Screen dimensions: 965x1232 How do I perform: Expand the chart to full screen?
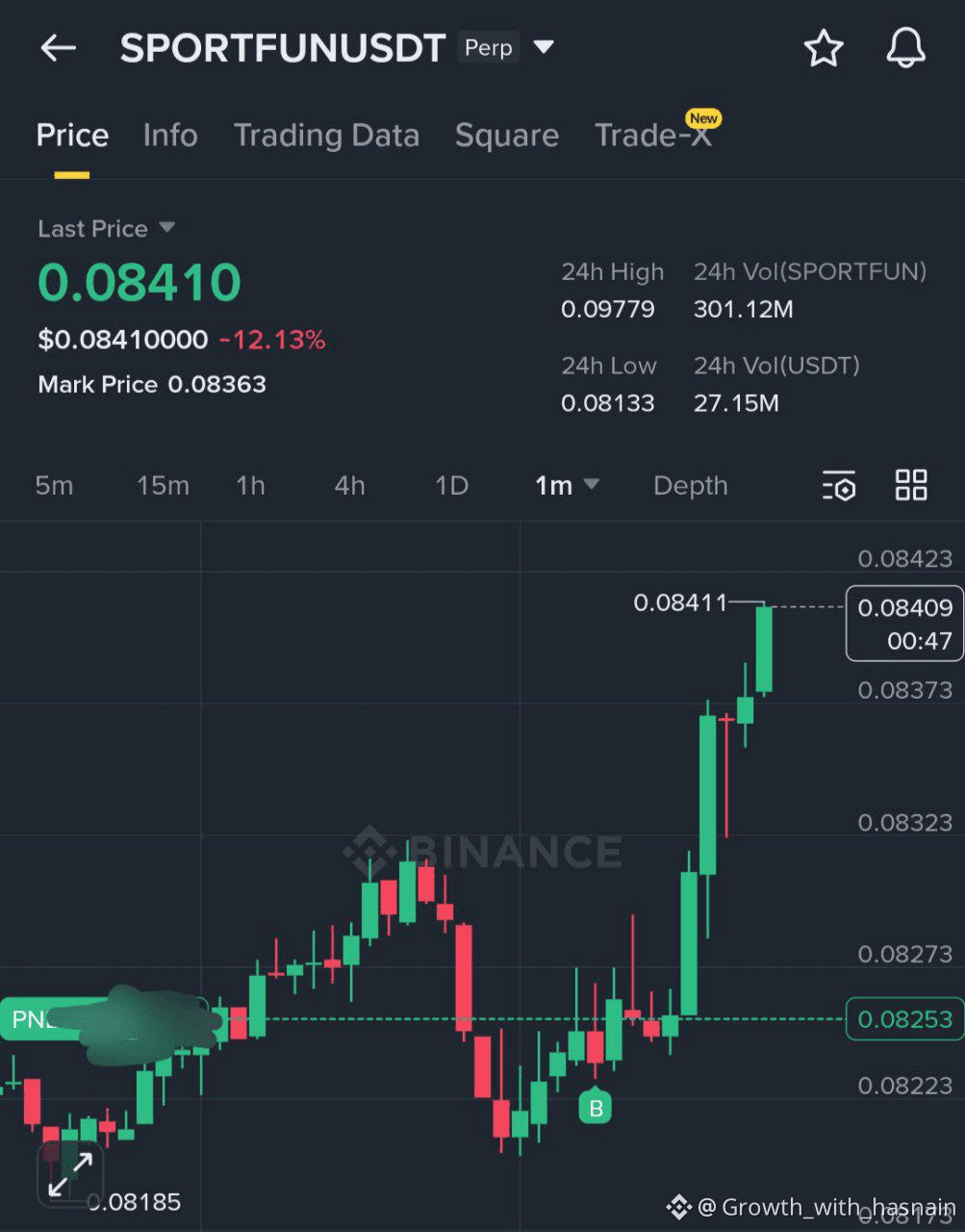click(70, 1174)
